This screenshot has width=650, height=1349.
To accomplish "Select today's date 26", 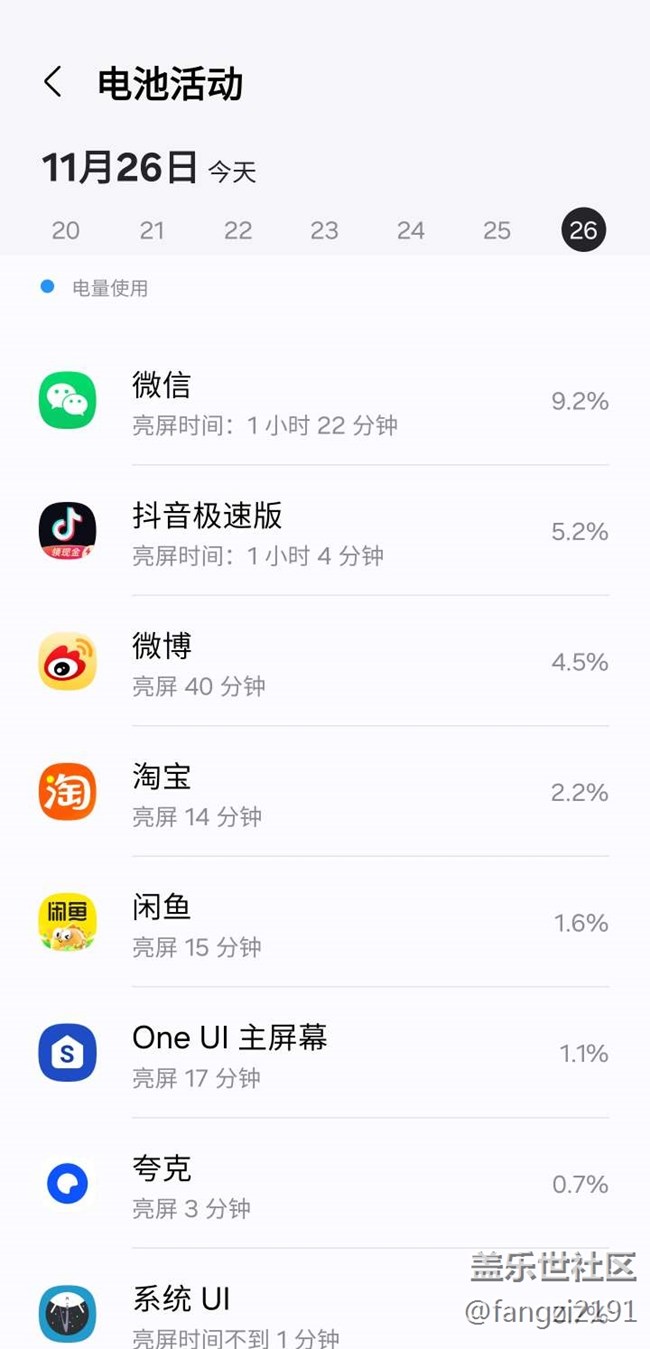I will coord(583,230).
